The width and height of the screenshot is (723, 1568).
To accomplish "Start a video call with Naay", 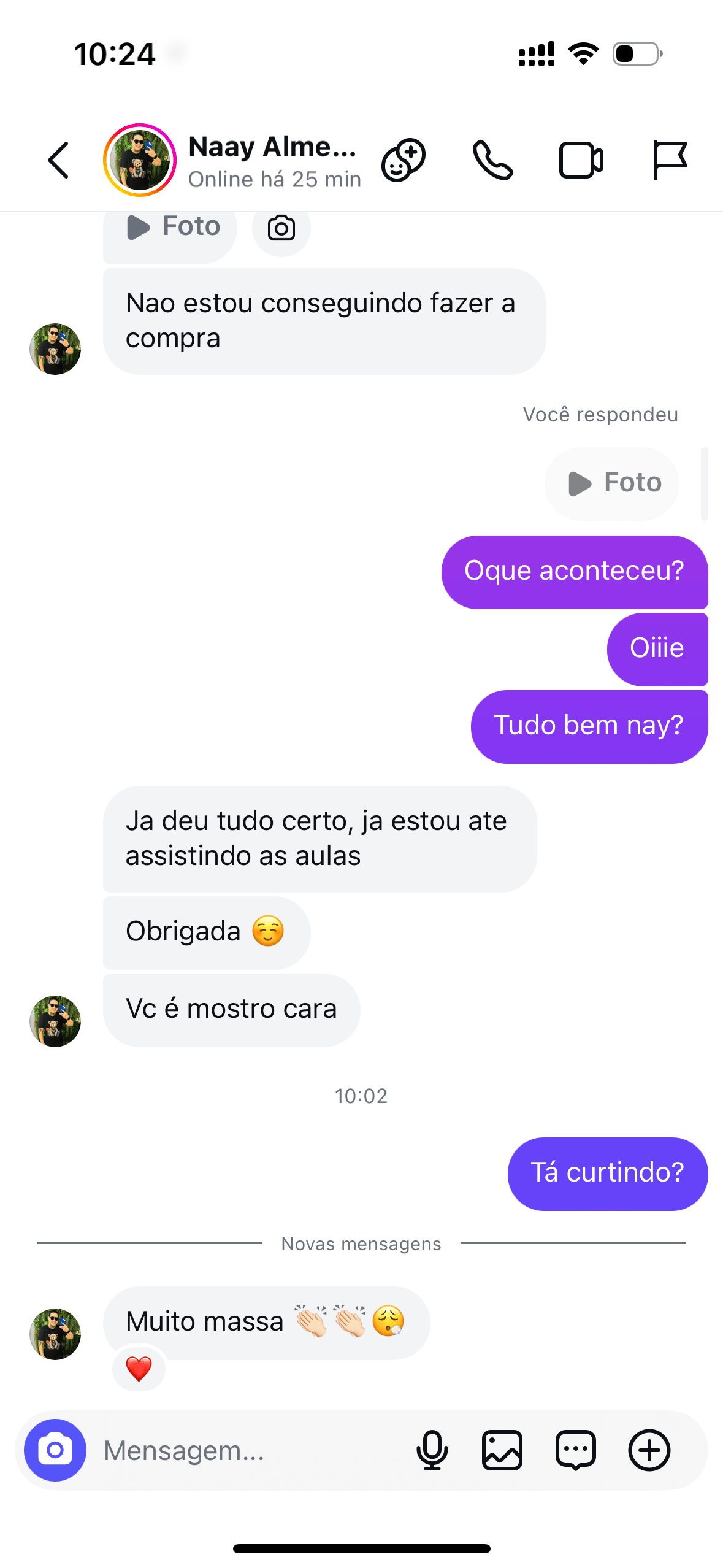I will [581, 161].
